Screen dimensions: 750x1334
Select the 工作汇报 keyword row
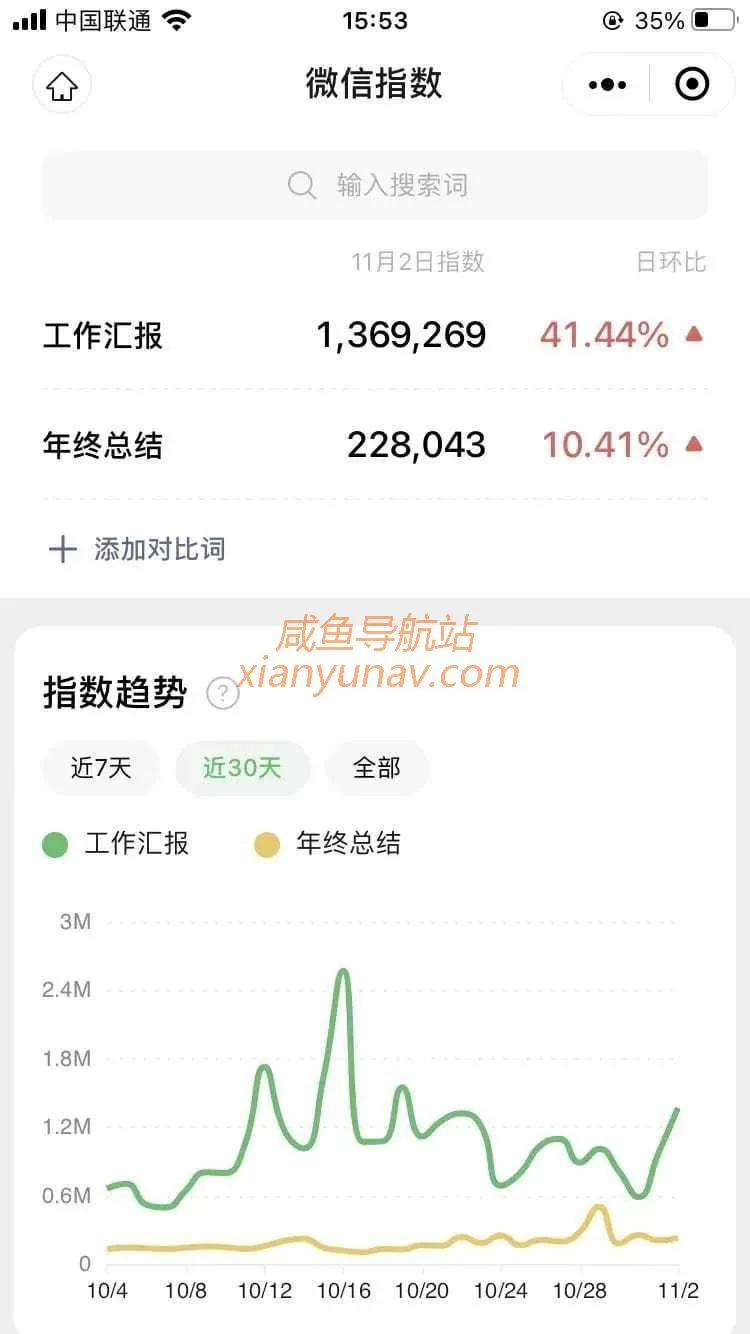pos(103,335)
